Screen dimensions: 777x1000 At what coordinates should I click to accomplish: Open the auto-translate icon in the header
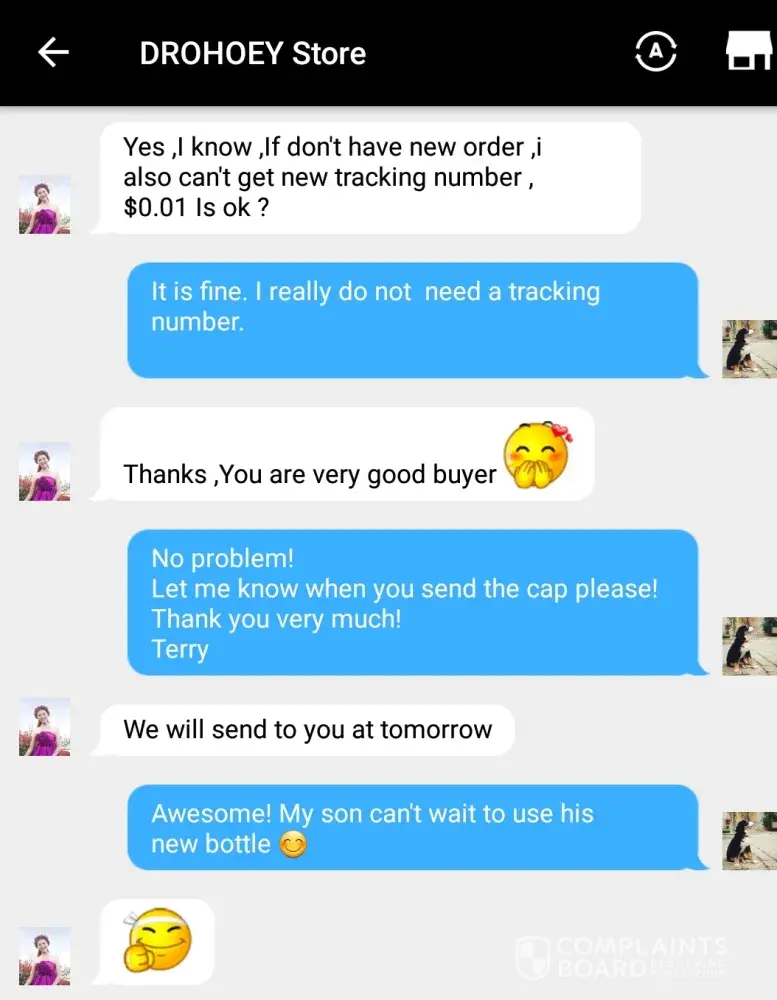point(655,52)
